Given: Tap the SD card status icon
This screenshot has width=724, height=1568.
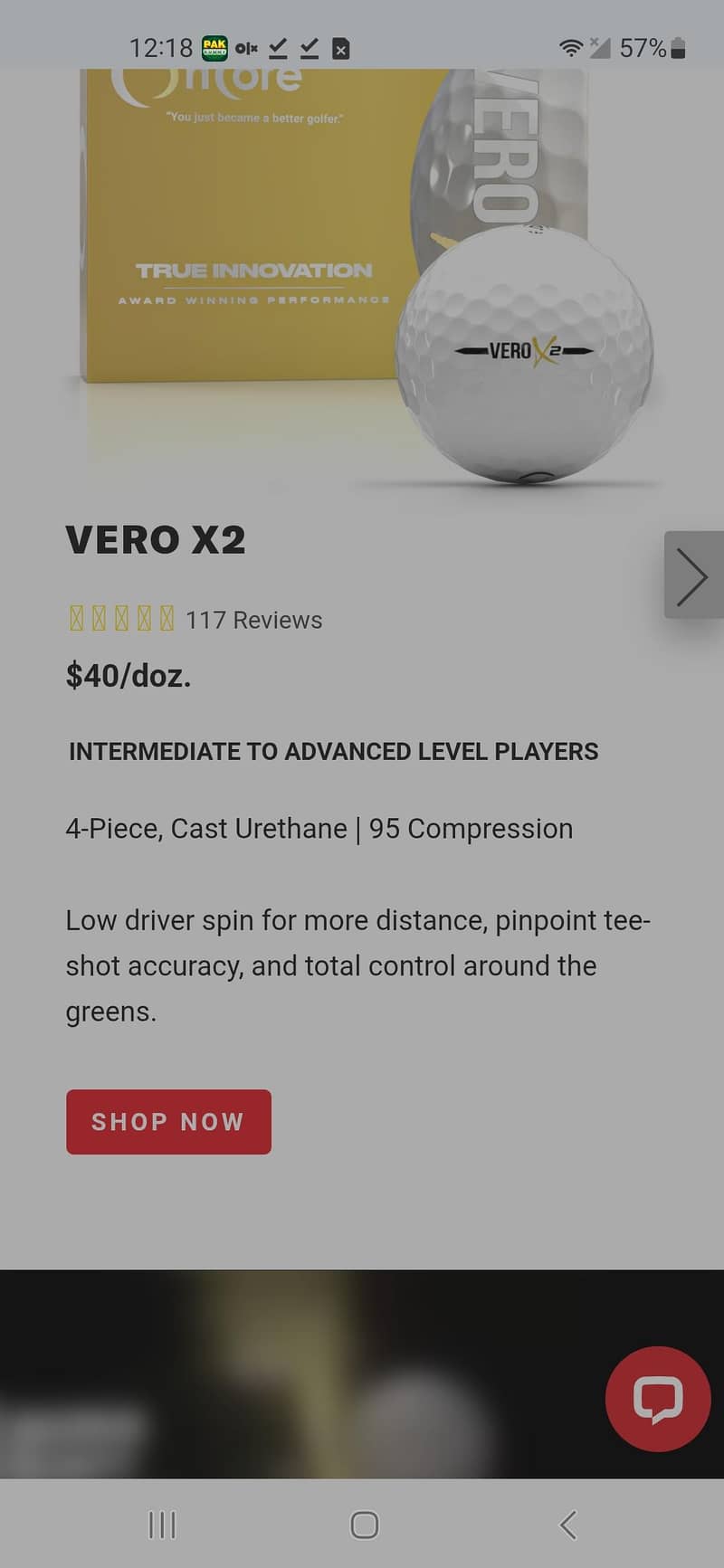Looking at the screenshot, I should click(340, 47).
